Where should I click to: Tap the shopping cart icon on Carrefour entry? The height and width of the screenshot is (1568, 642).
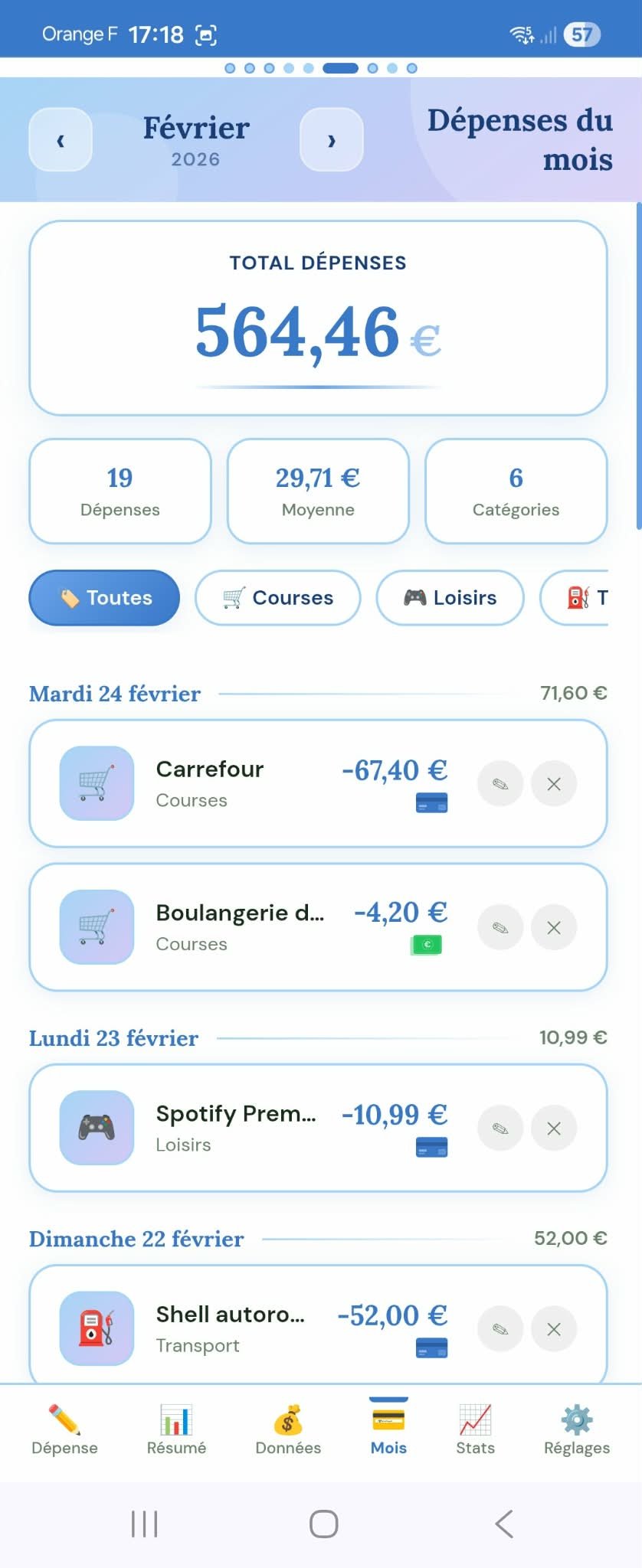96,783
